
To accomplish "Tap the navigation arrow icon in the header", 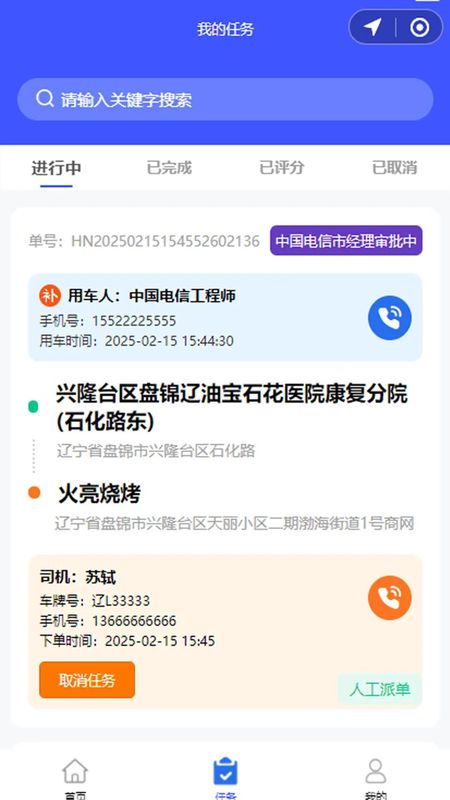I will (x=372, y=28).
